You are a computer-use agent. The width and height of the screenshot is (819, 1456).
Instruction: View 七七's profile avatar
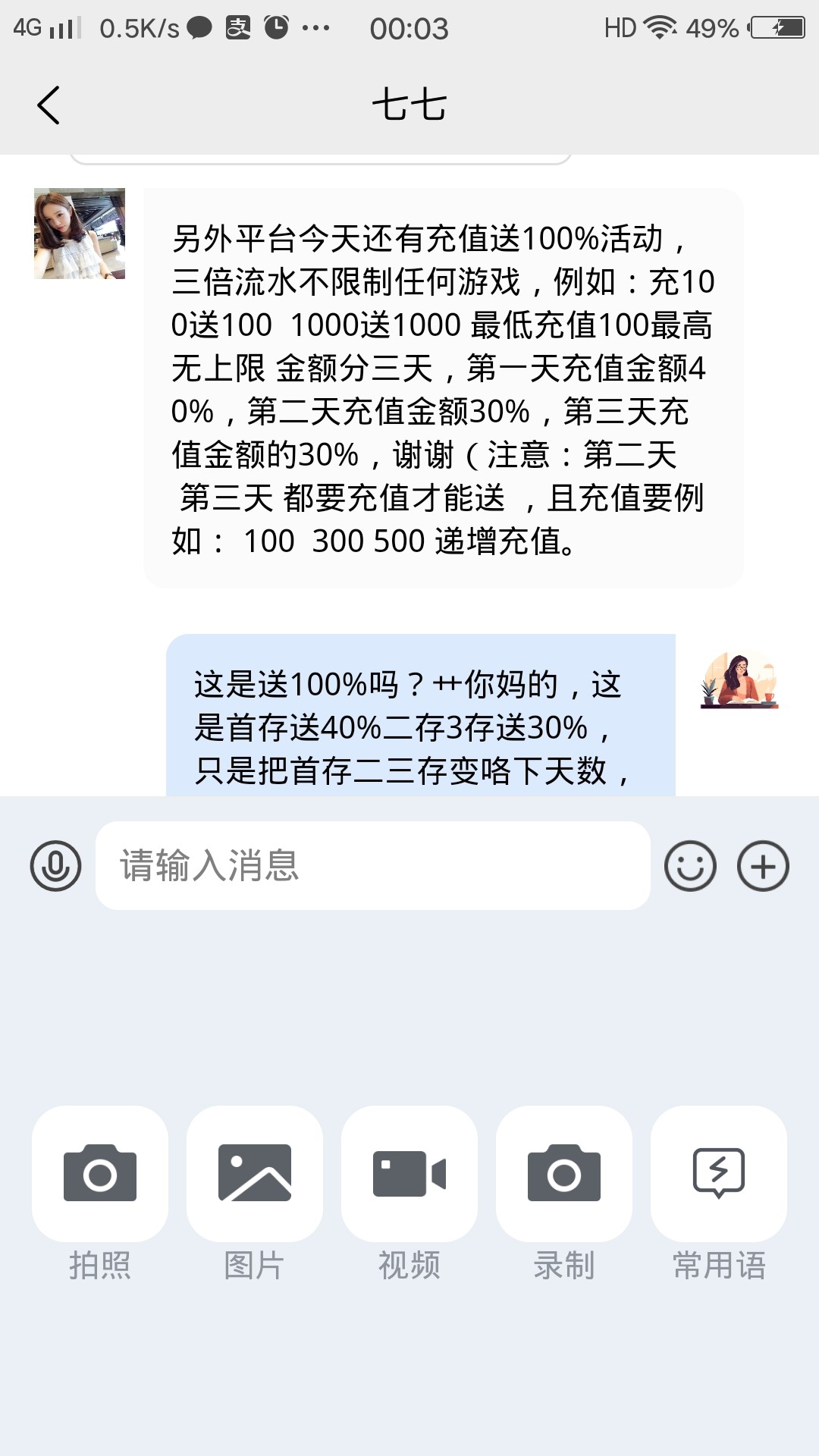[x=80, y=234]
